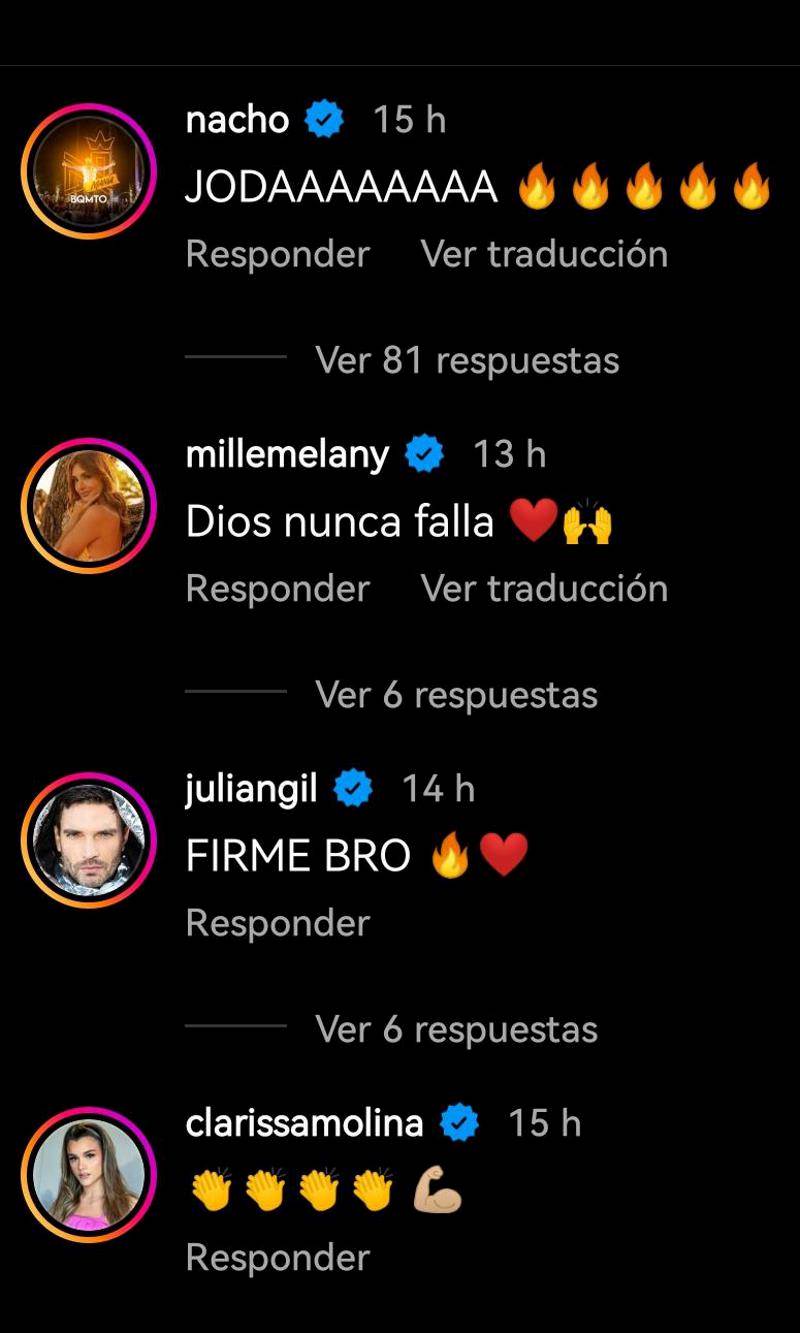Image resolution: width=800 pixels, height=1333 pixels.
Task: Reply to juliangil's FIRME BRO comment
Action: [277, 923]
